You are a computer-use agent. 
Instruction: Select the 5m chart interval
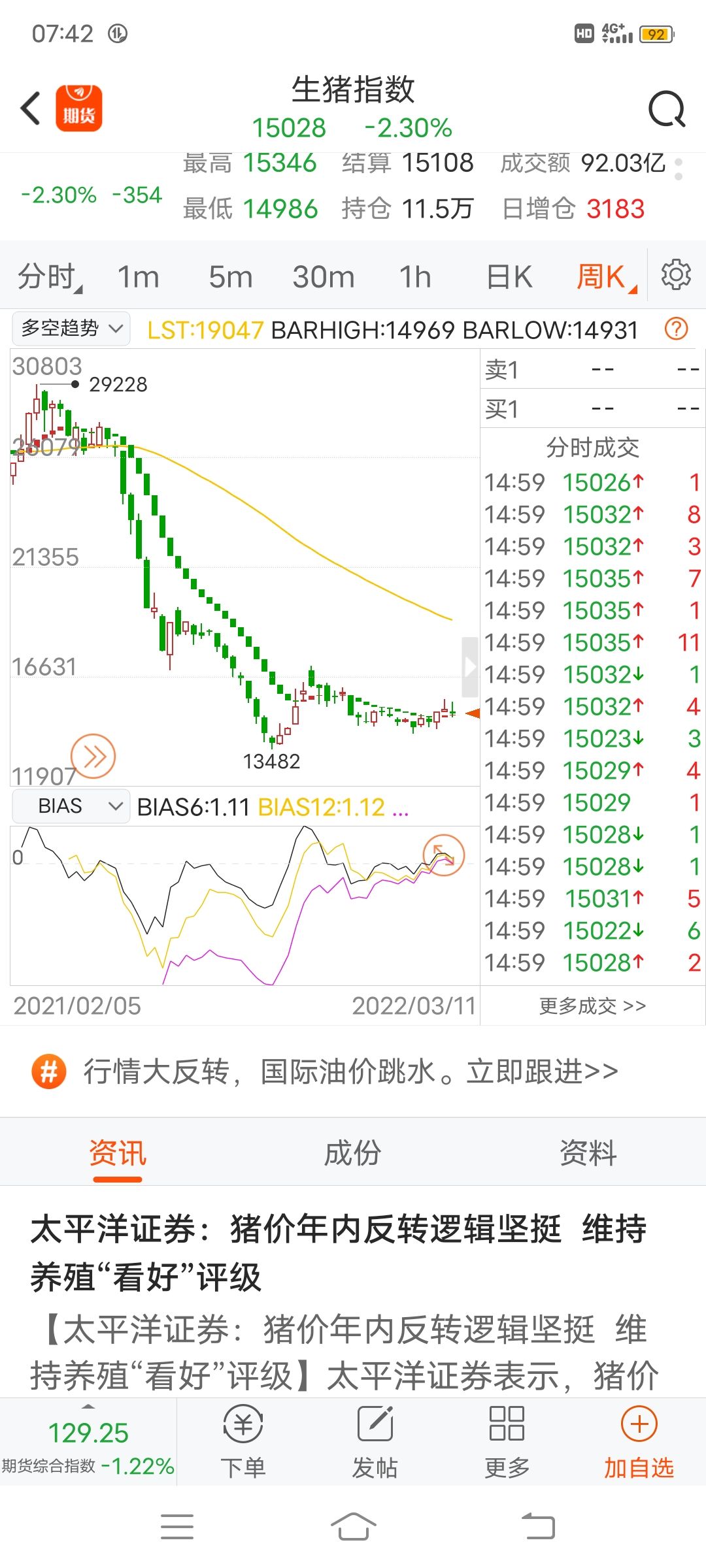coord(231,276)
